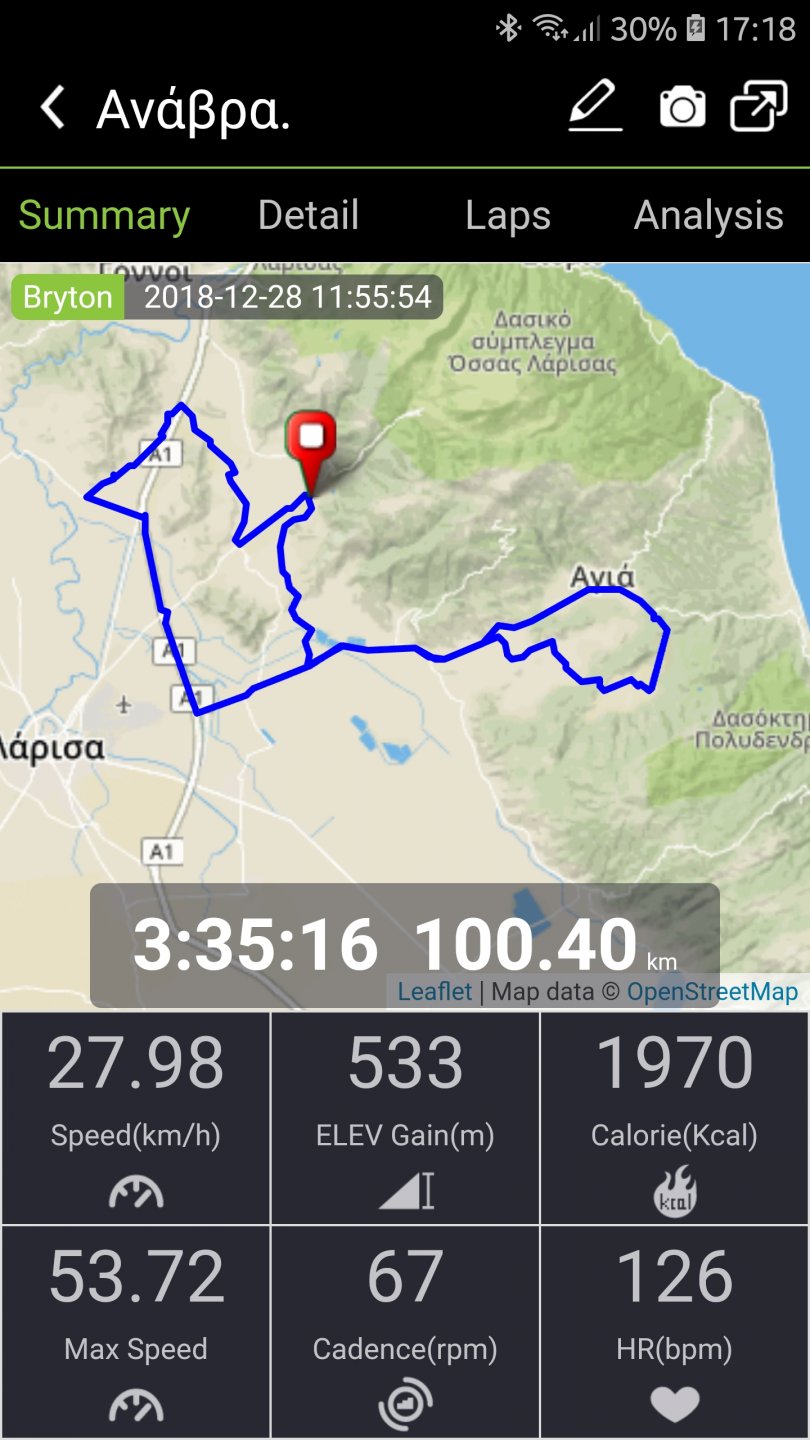810x1440 pixels.
Task: Switch to the Laps tab
Action: tap(508, 216)
